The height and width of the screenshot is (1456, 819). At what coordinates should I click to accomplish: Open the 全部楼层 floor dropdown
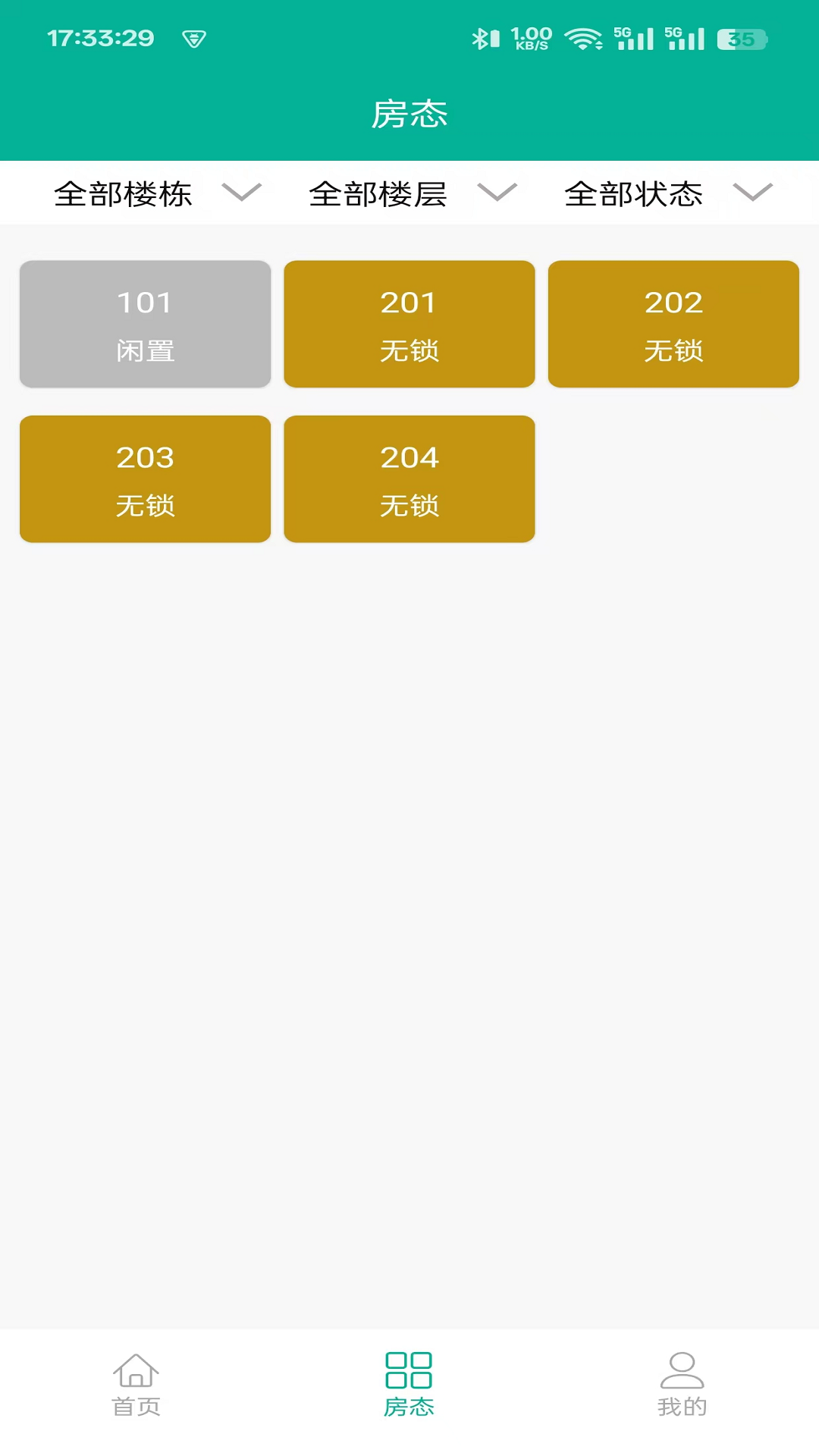click(406, 193)
